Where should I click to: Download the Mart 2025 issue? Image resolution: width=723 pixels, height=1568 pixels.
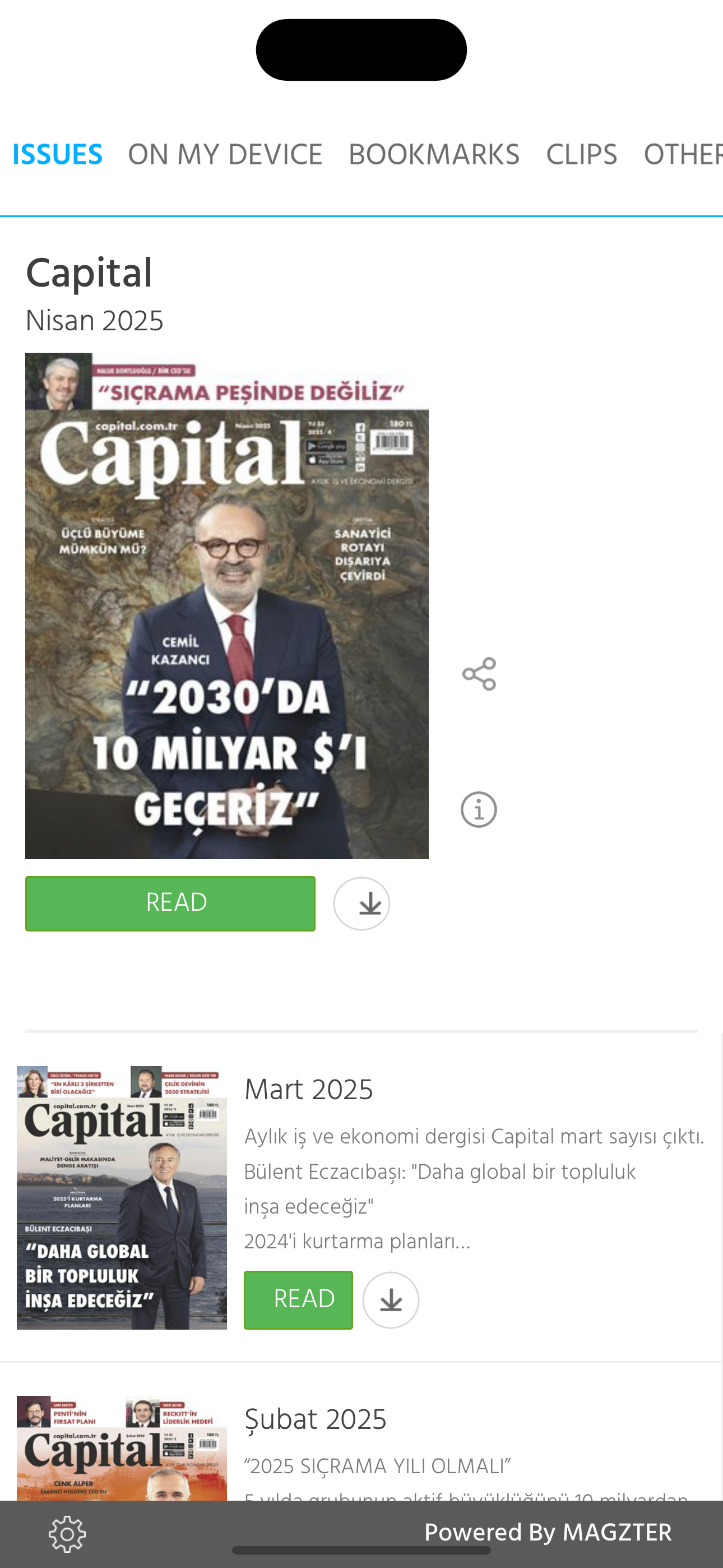(x=390, y=1299)
